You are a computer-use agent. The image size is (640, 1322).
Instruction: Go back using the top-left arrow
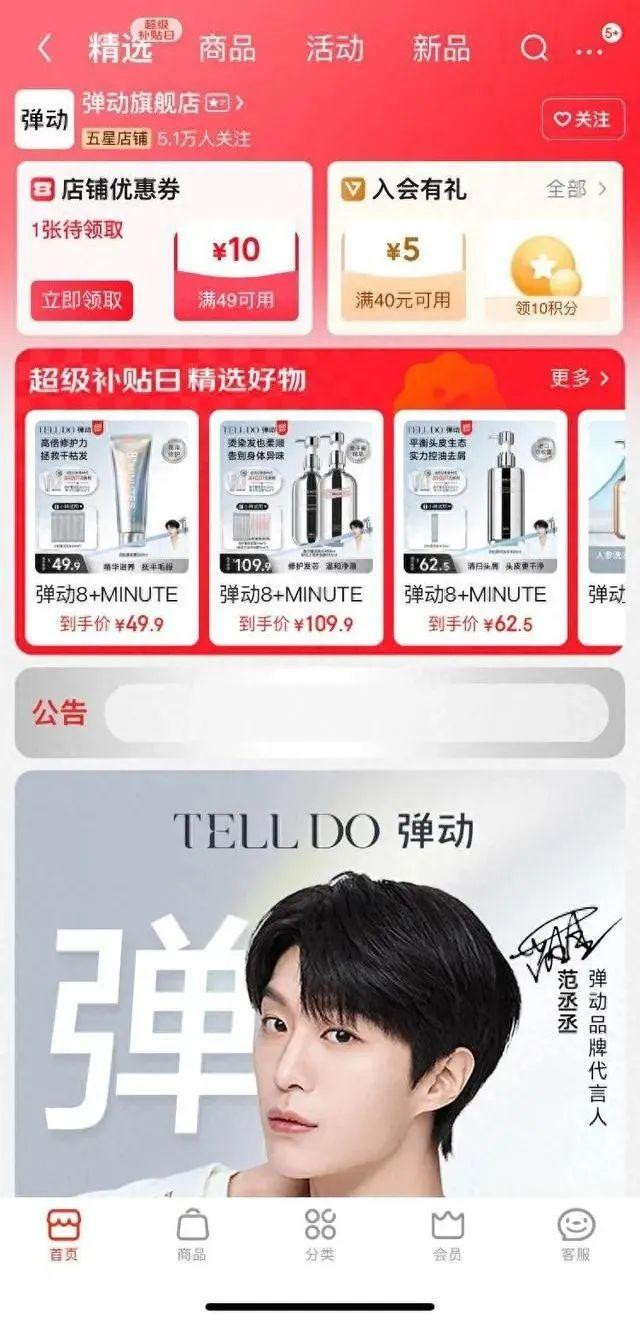point(44,48)
